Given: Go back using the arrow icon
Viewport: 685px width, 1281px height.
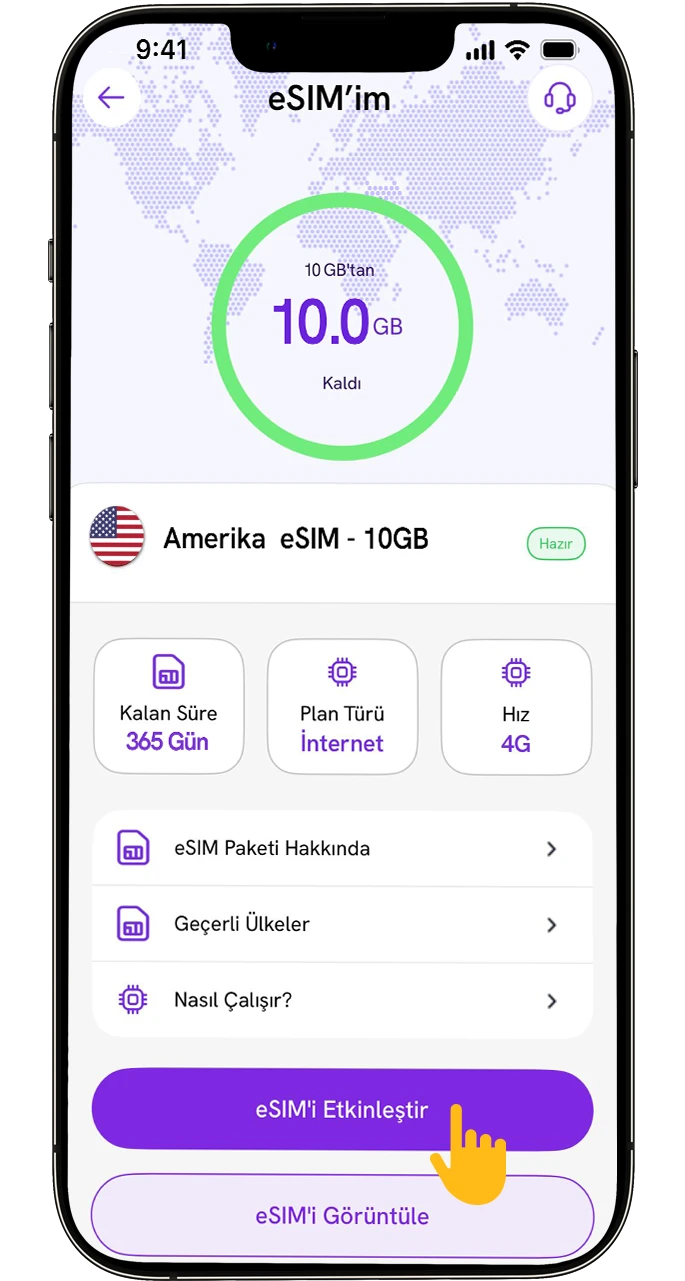Looking at the screenshot, I should click(x=110, y=98).
